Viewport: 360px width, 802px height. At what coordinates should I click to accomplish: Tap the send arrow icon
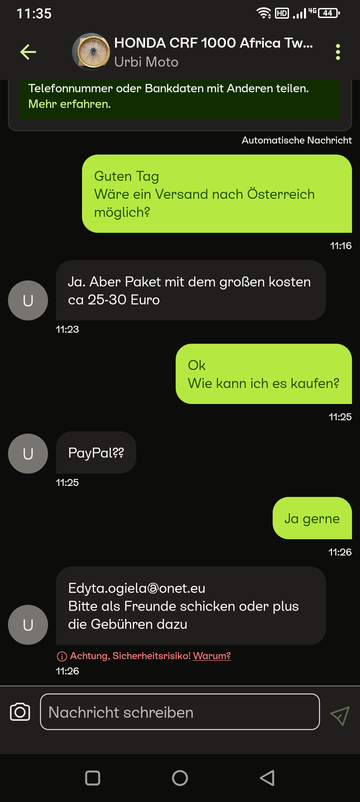coord(340,715)
